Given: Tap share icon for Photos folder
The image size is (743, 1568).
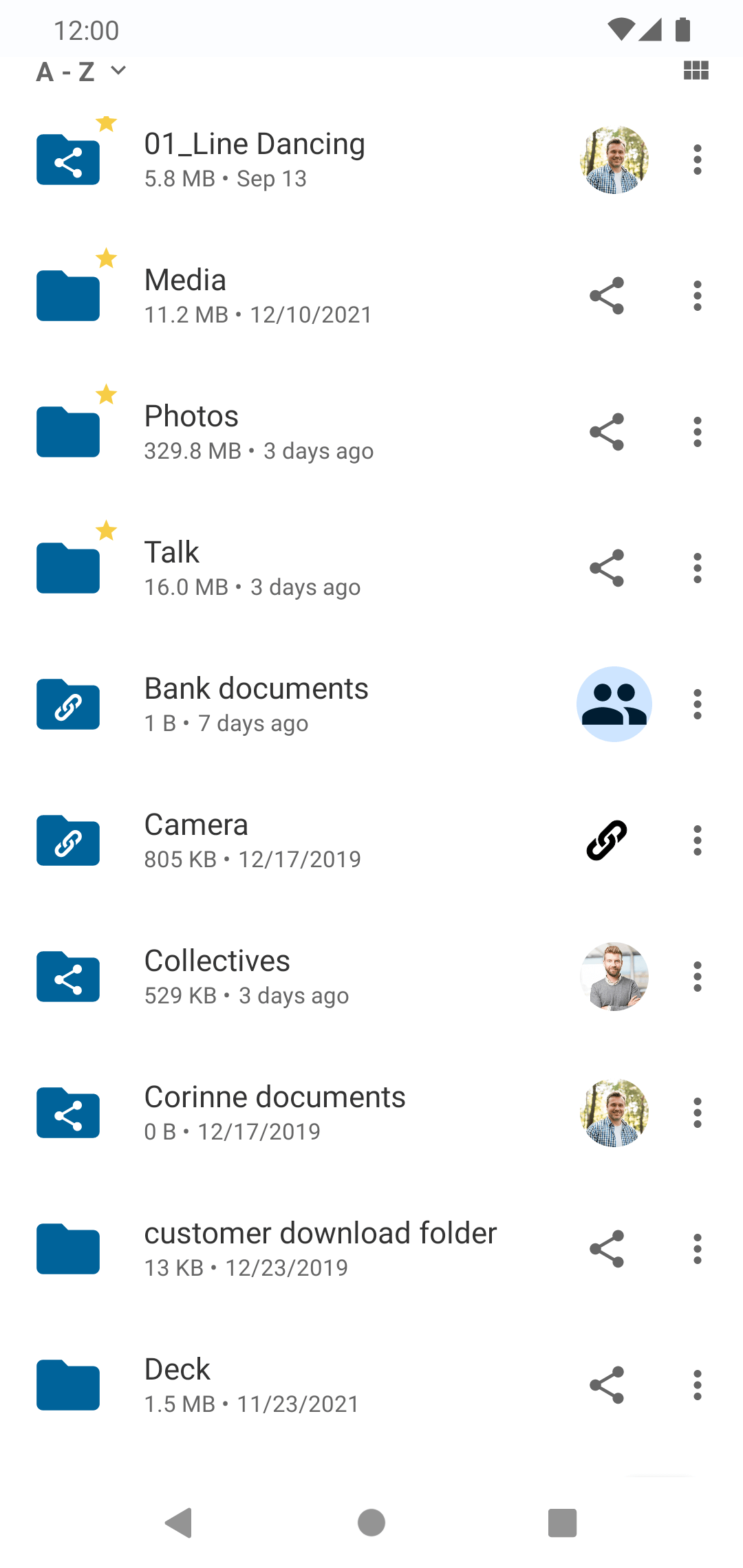Looking at the screenshot, I should pos(607,432).
